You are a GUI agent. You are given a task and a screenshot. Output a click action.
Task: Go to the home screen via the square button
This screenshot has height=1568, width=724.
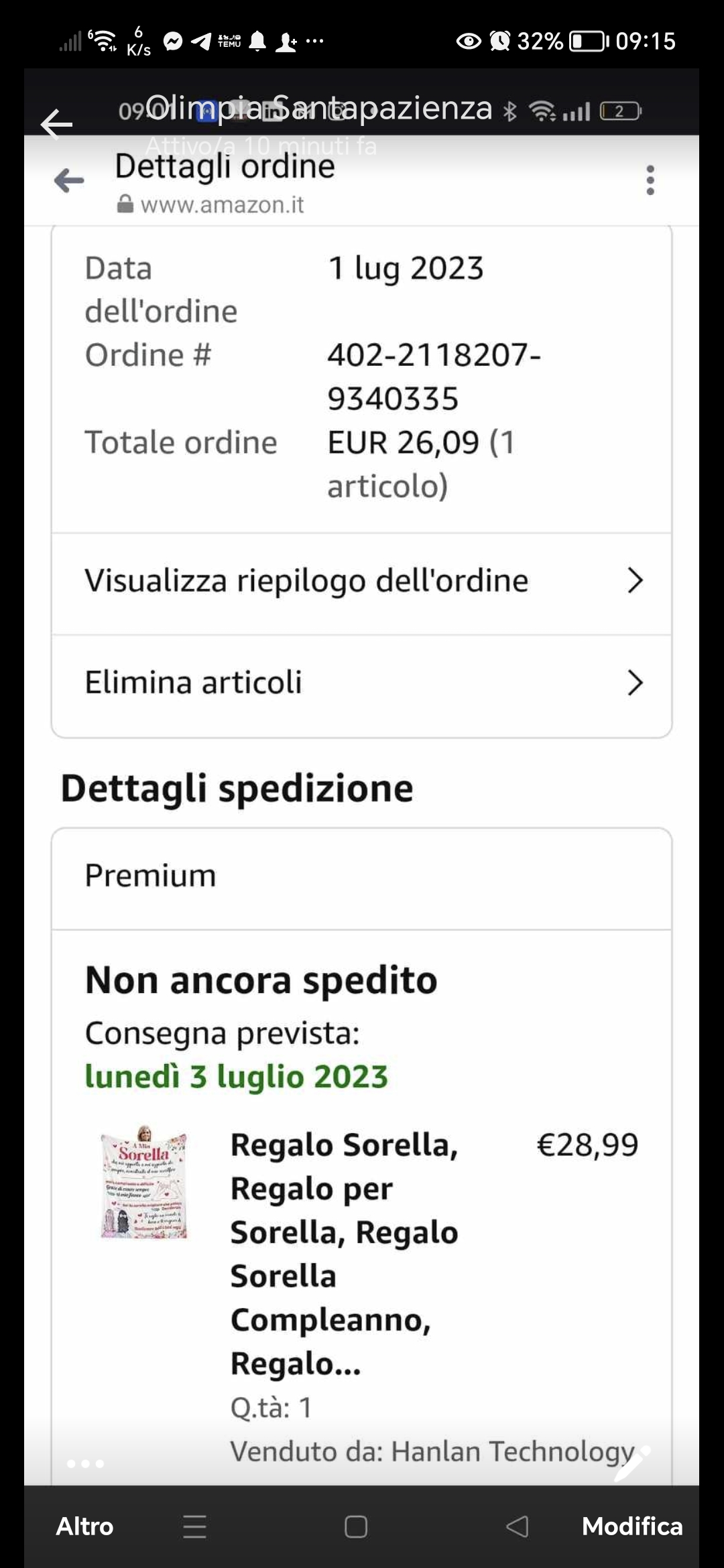click(x=355, y=1527)
